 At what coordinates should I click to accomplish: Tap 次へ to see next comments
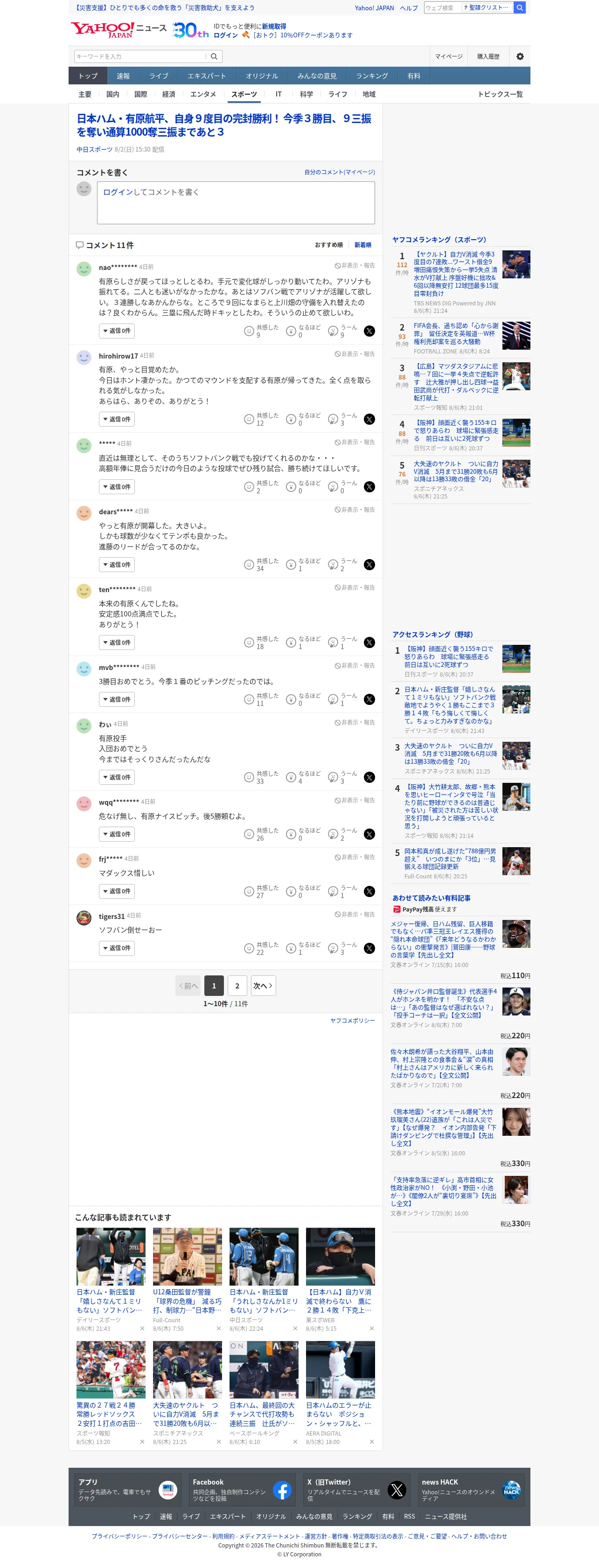coord(264,986)
